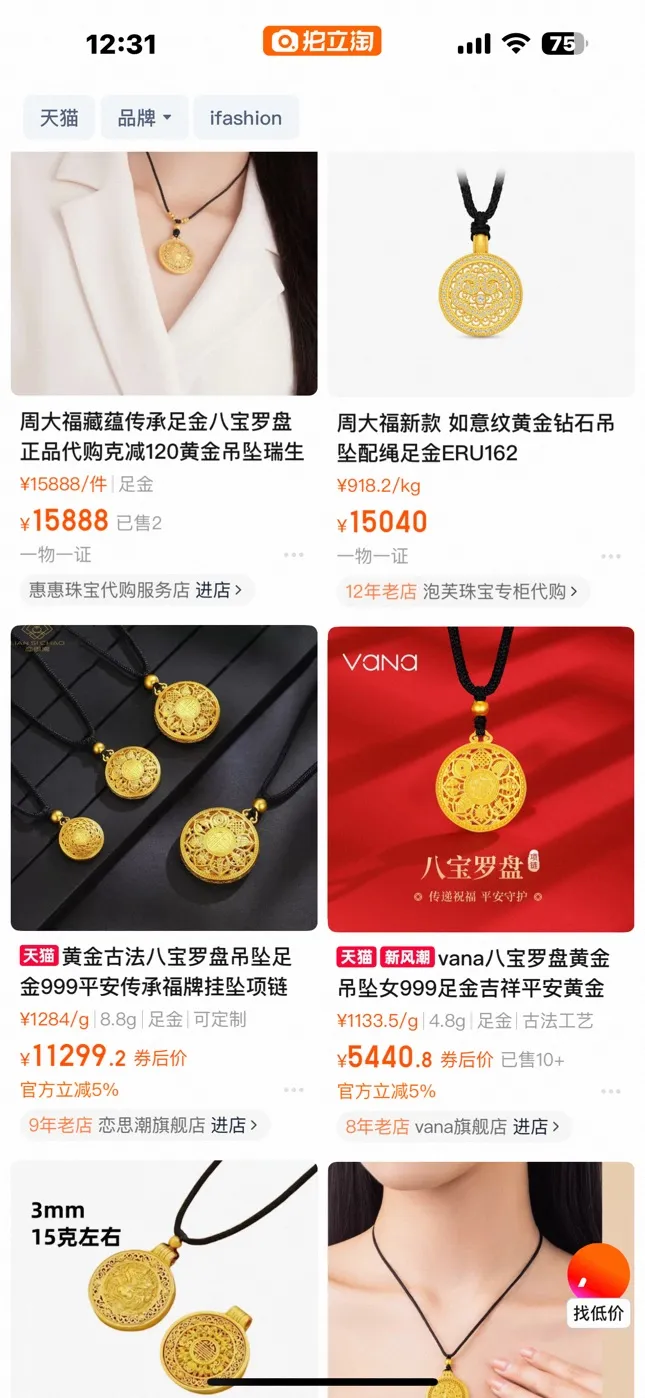This screenshot has width=645, height=1398.
Task: Open more options for the ¥5440.8 item
Action: 610,1090
